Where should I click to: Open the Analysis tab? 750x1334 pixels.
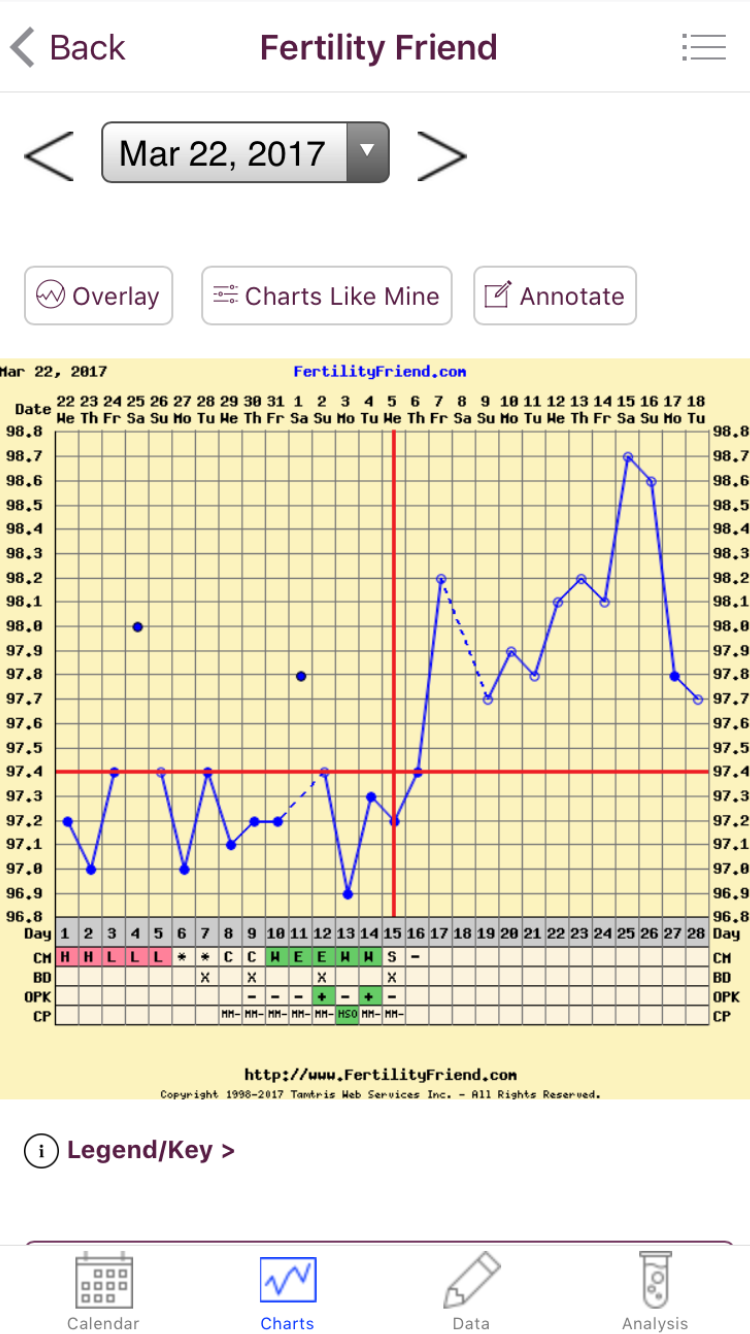tap(655, 1291)
